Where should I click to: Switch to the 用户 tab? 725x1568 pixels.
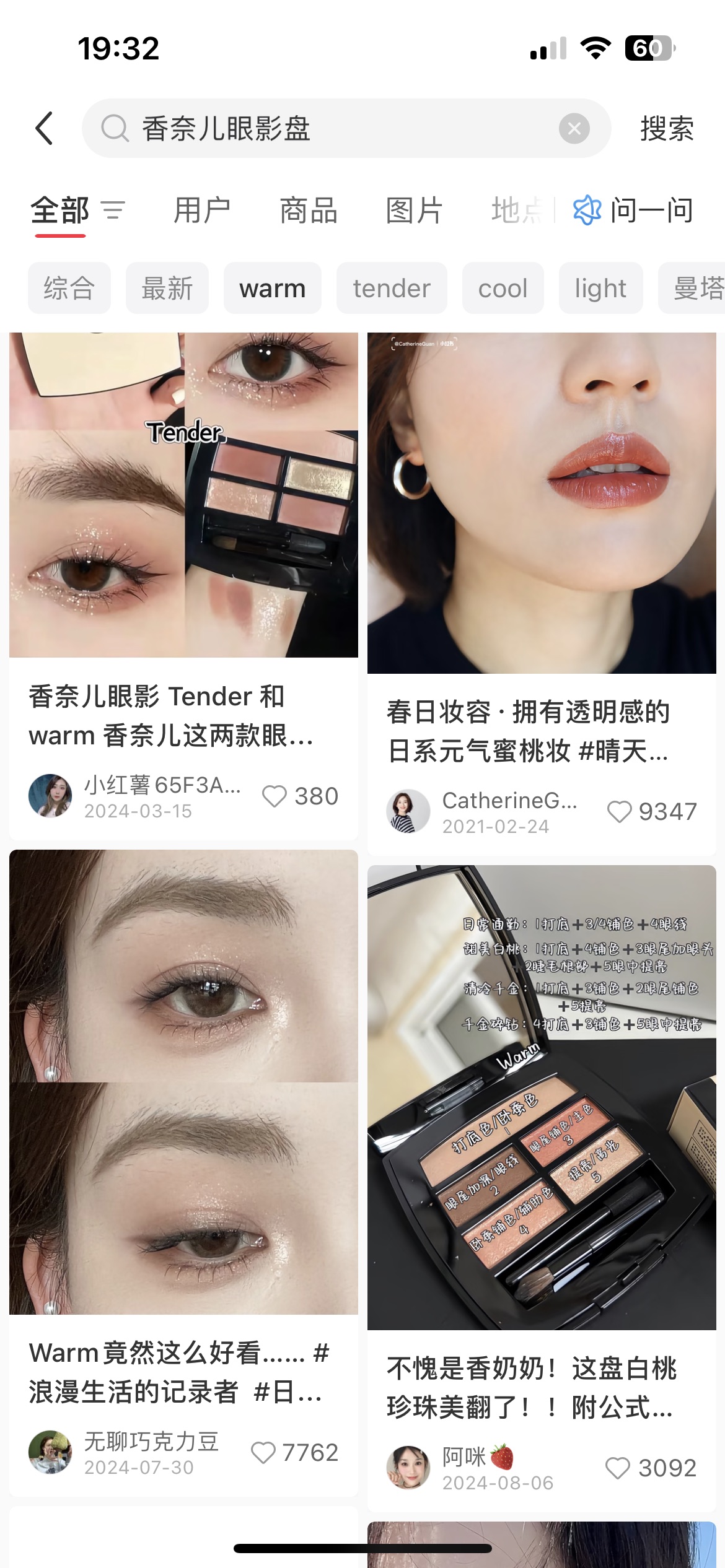click(x=202, y=211)
